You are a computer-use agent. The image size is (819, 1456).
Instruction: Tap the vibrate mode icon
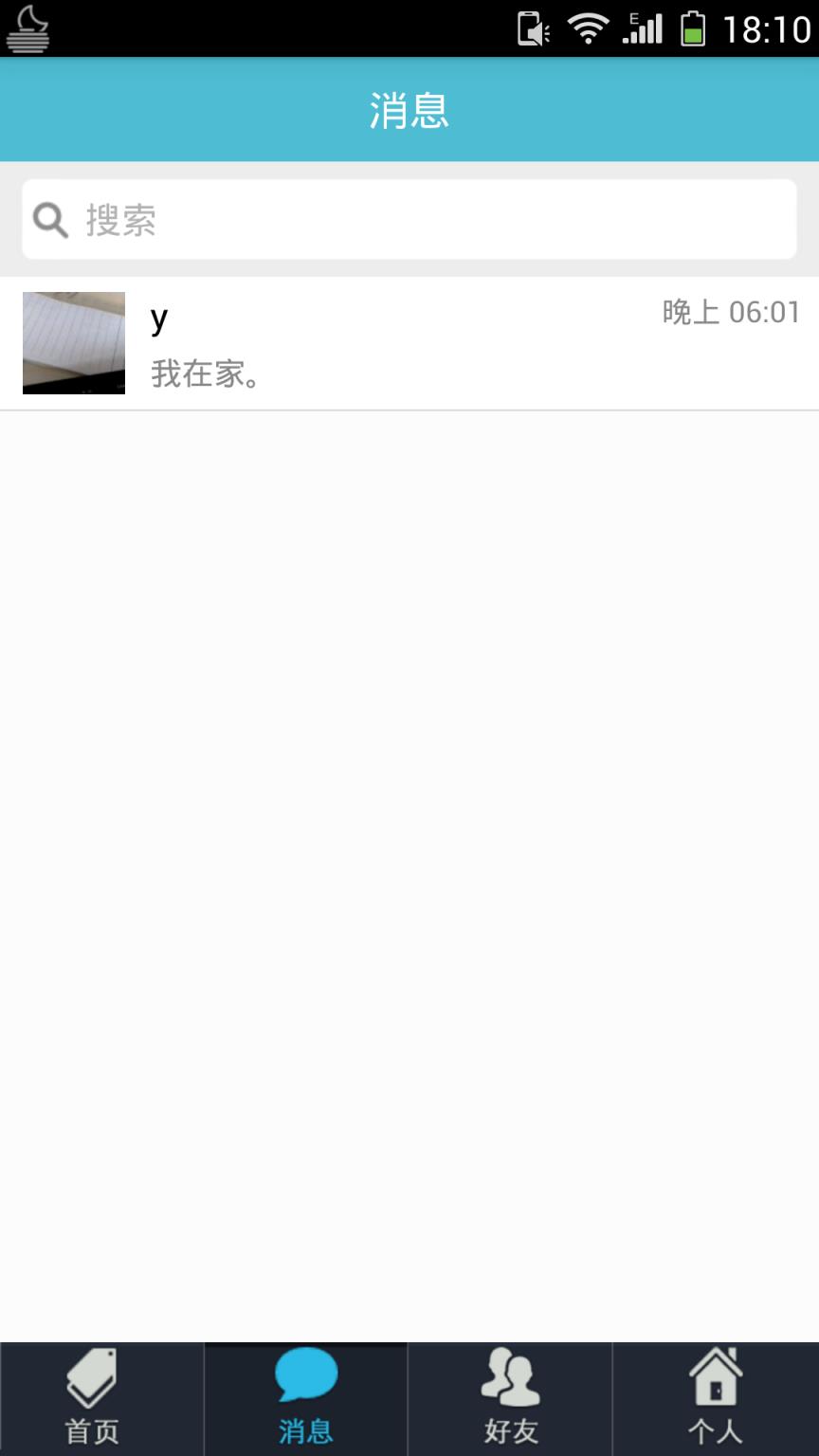click(534, 28)
